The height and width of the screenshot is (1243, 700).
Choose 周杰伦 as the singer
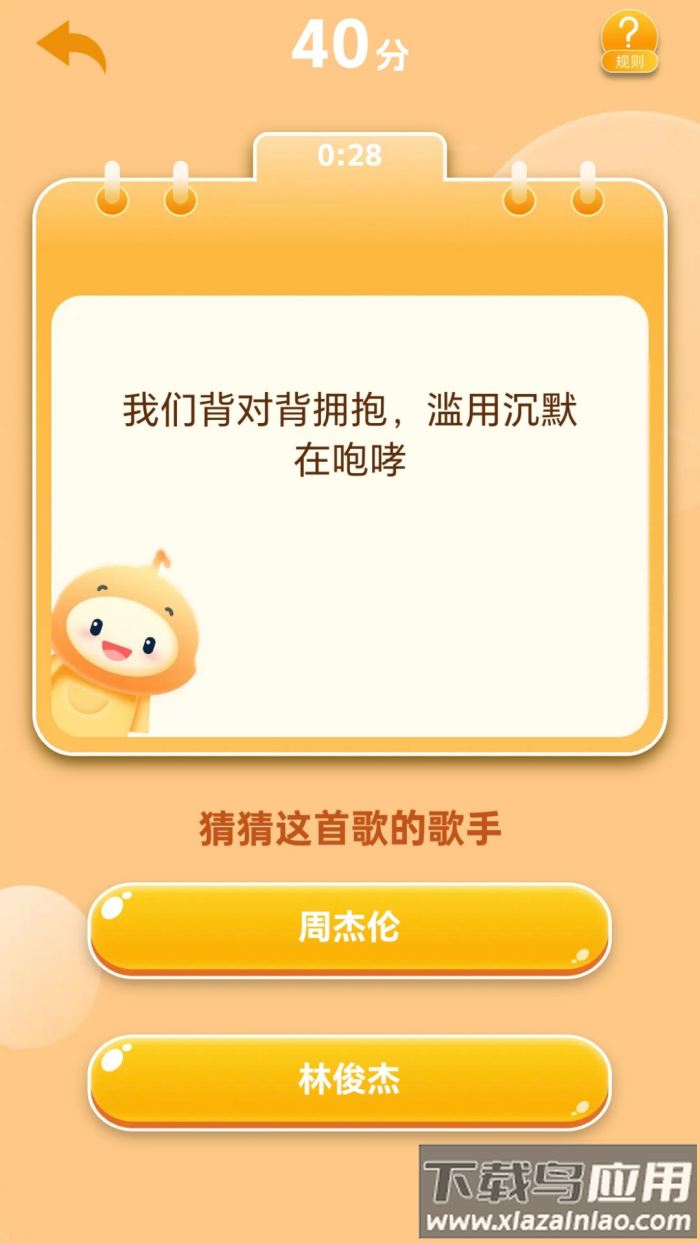(x=349, y=928)
